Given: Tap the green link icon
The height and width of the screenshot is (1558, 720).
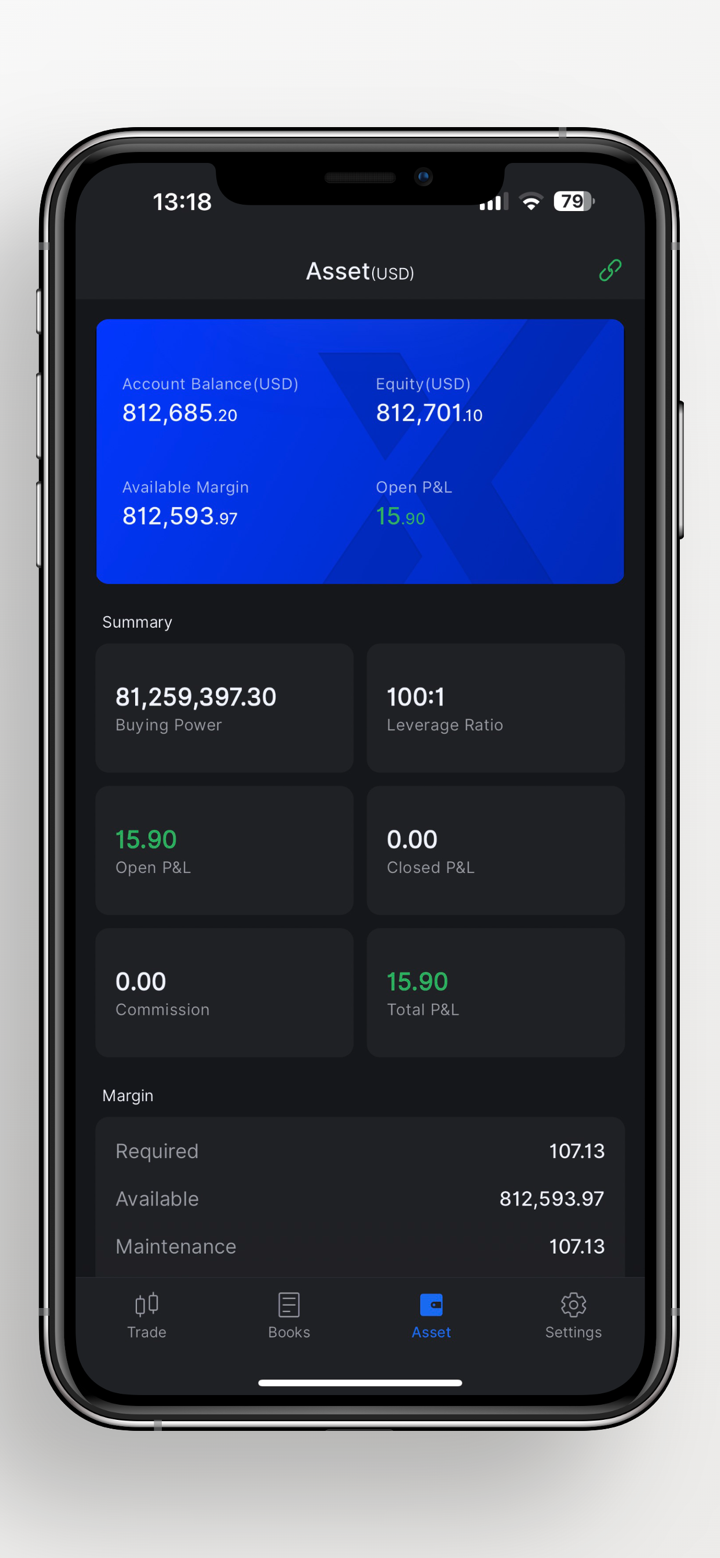Looking at the screenshot, I should point(610,270).
